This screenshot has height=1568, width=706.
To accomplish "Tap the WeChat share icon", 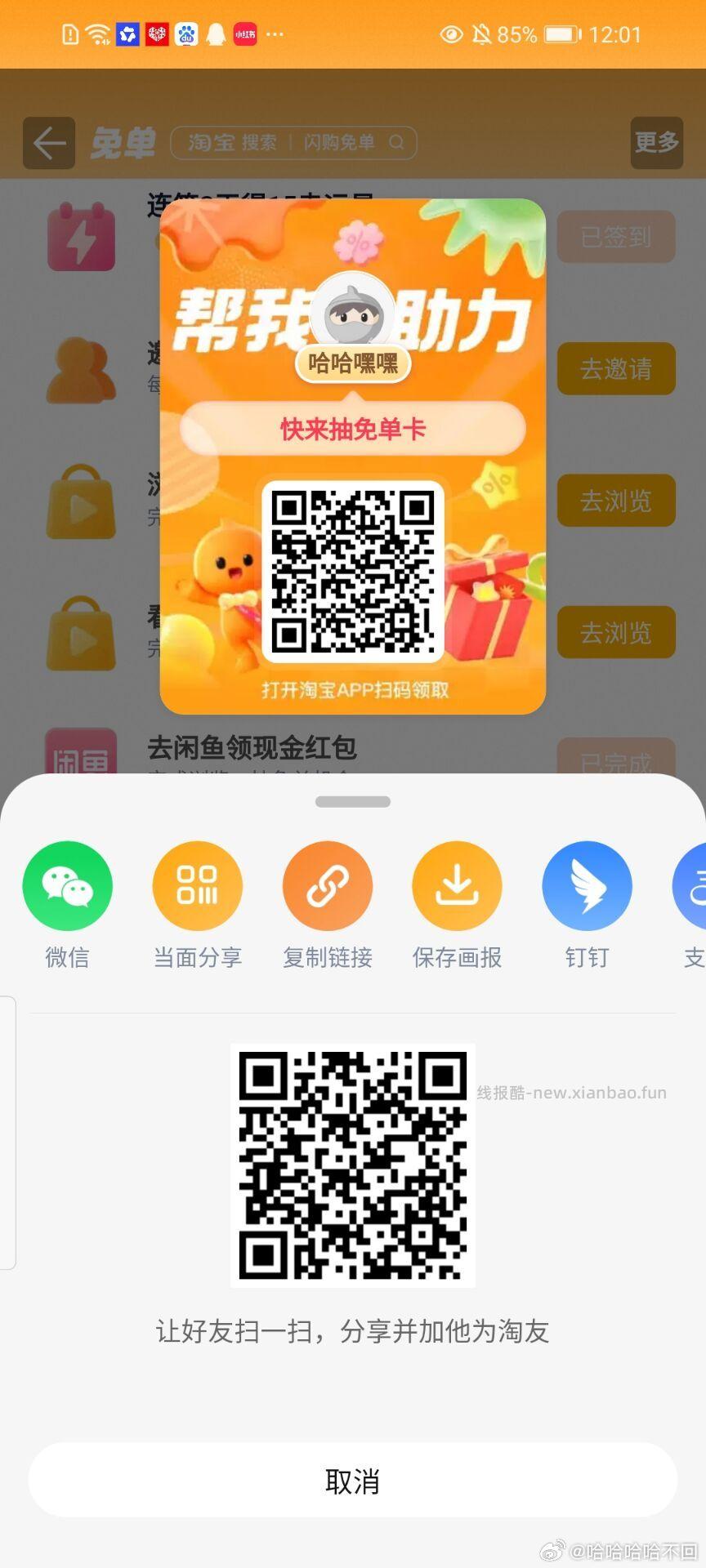I will point(68,885).
